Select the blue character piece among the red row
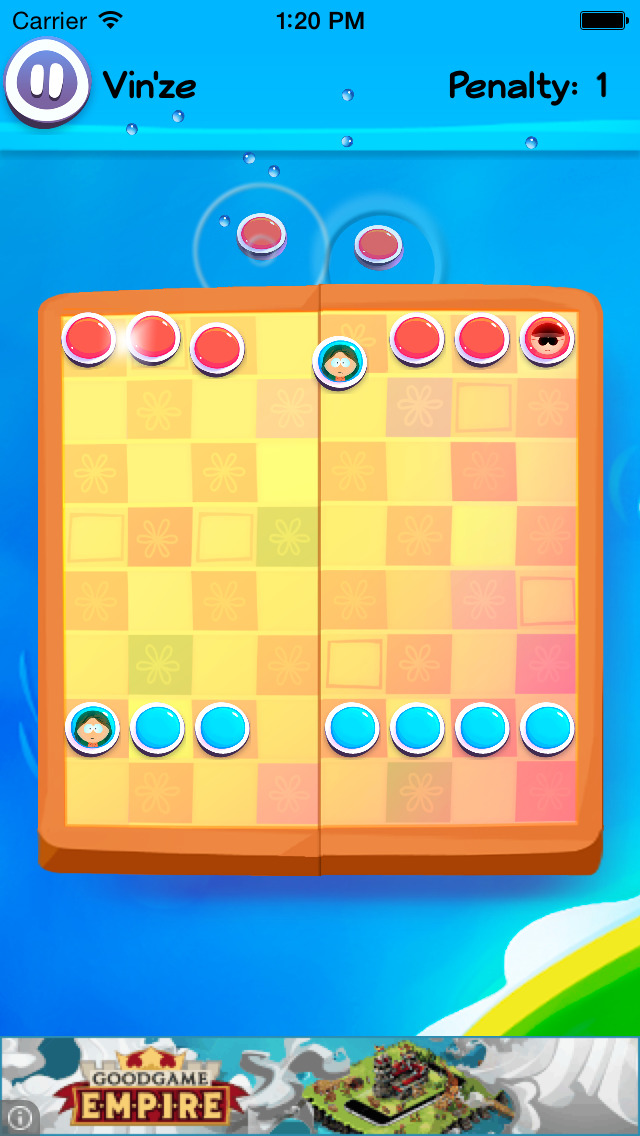The height and width of the screenshot is (1136, 640). point(340,361)
